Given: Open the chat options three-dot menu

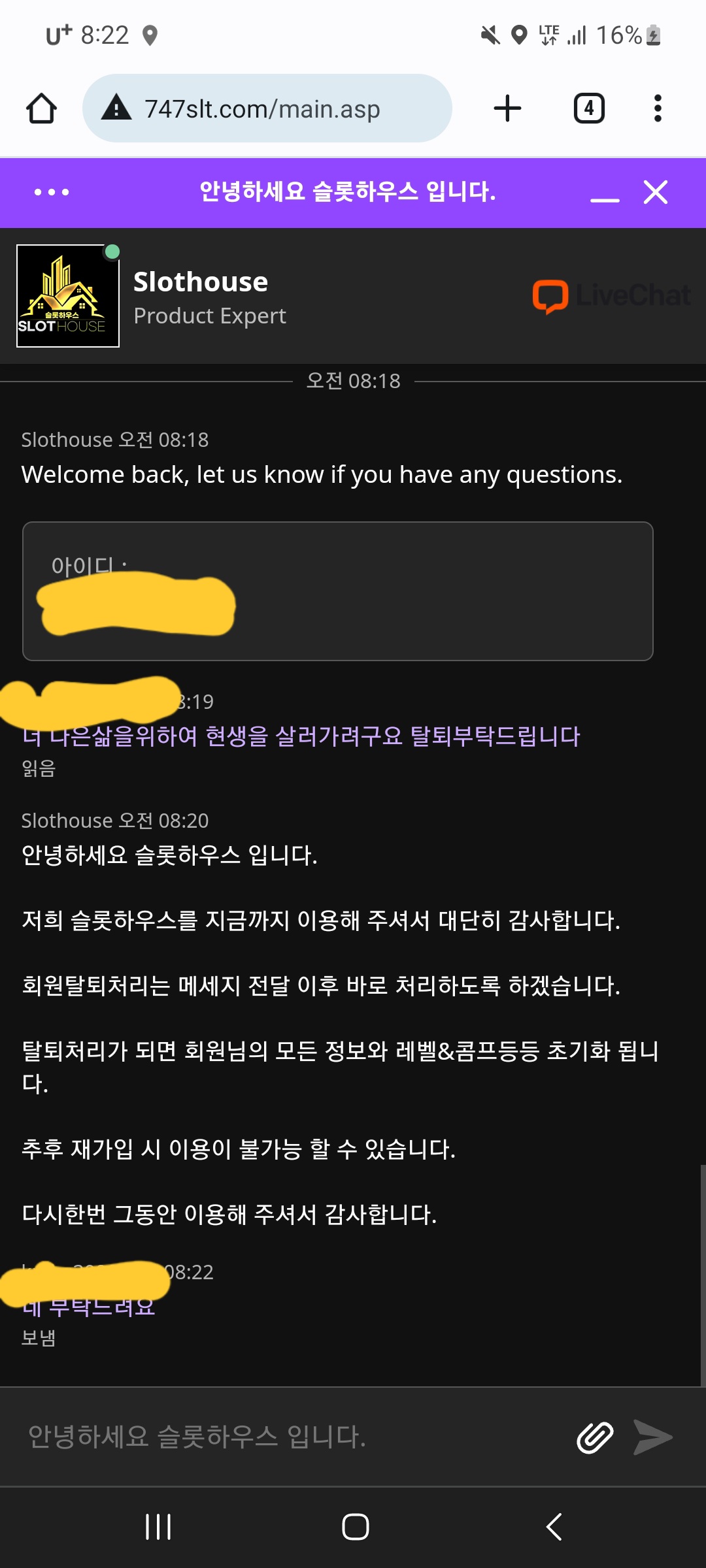Looking at the screenshot, I should point(52,192).
